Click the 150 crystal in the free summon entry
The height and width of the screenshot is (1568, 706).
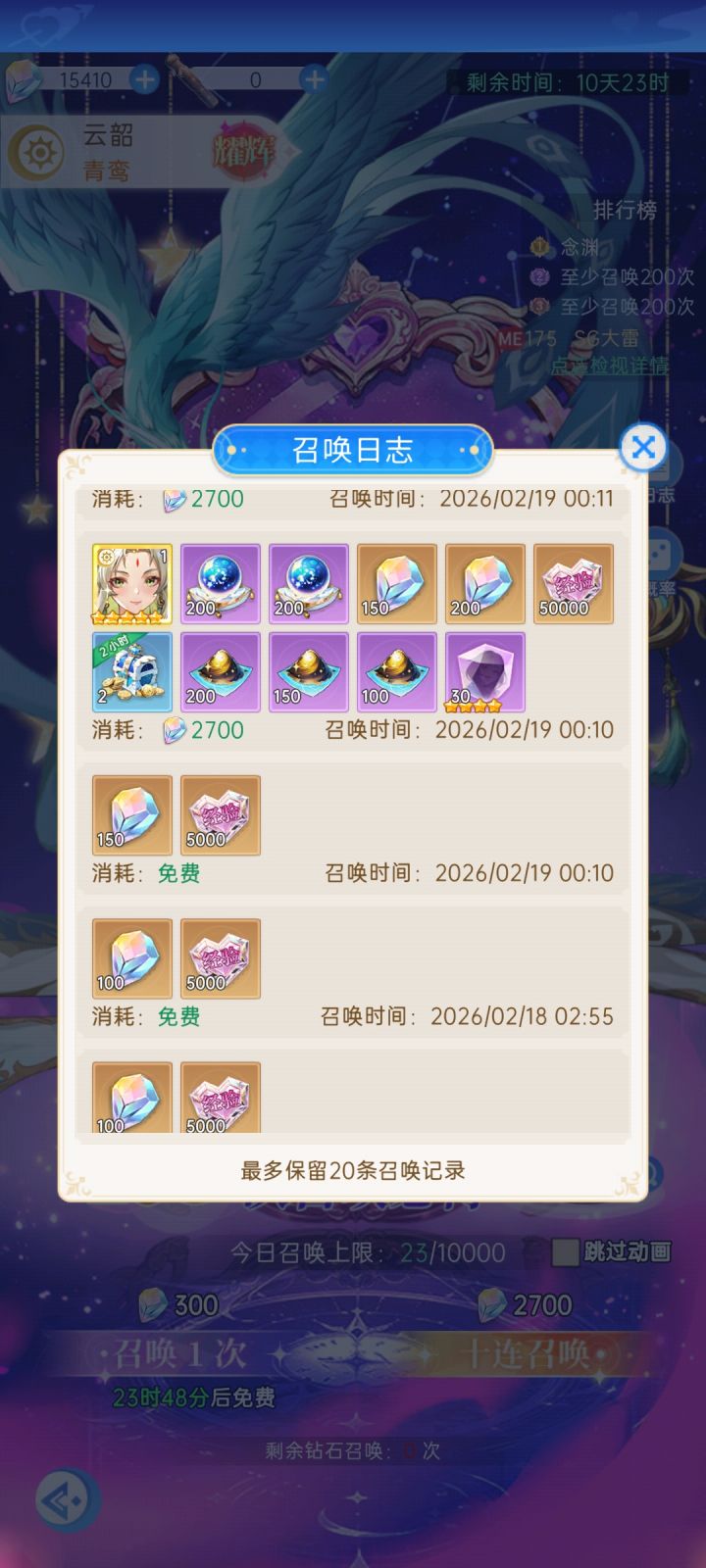click(x=132, y=815)
